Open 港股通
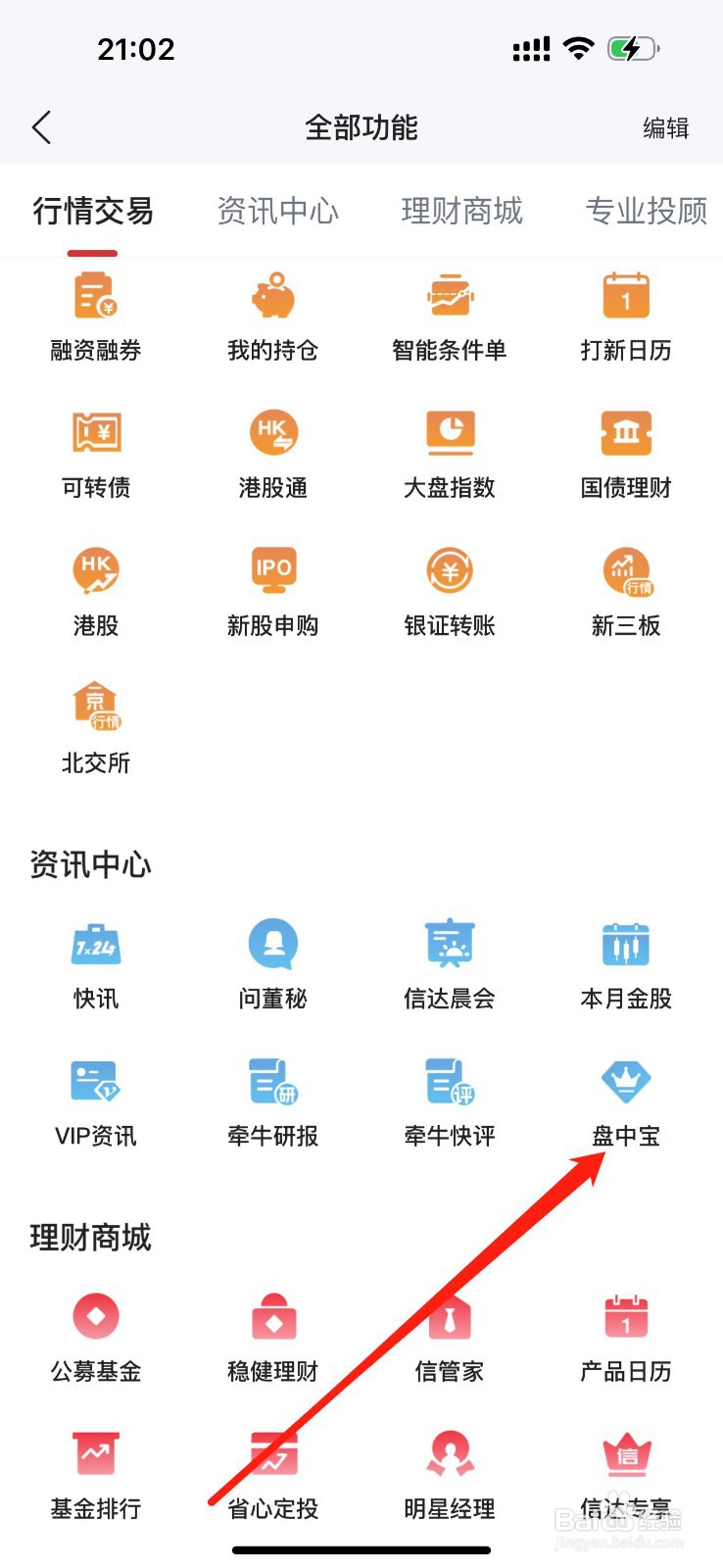The image size is (723, 1568). (x=272, y=454)
